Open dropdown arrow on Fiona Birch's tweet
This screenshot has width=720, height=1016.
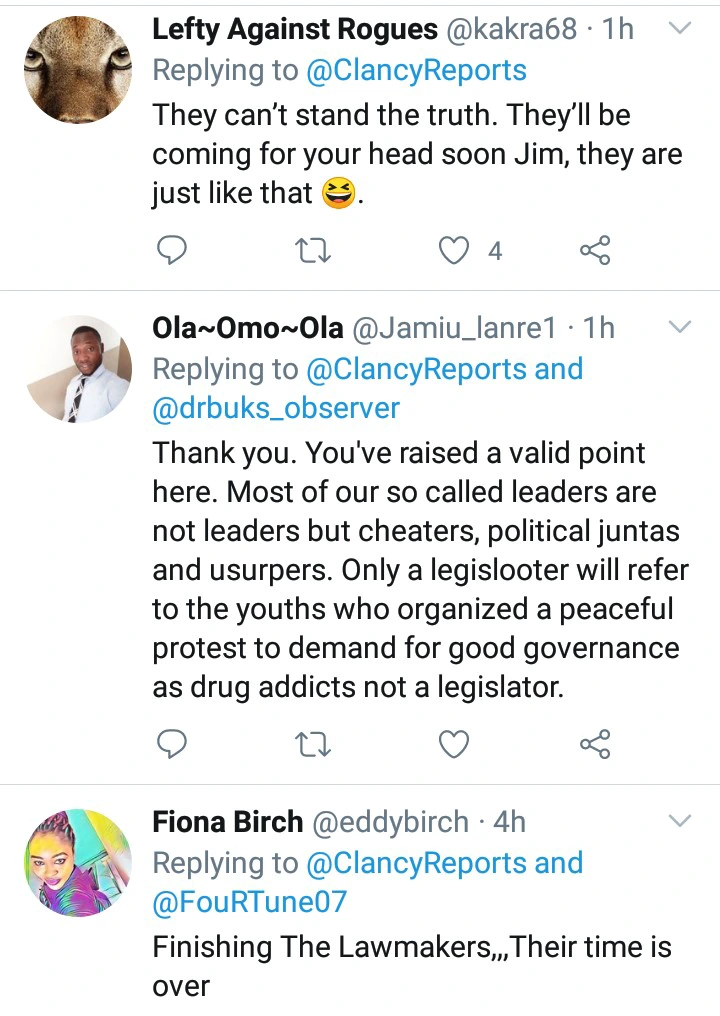pos(679,822)
